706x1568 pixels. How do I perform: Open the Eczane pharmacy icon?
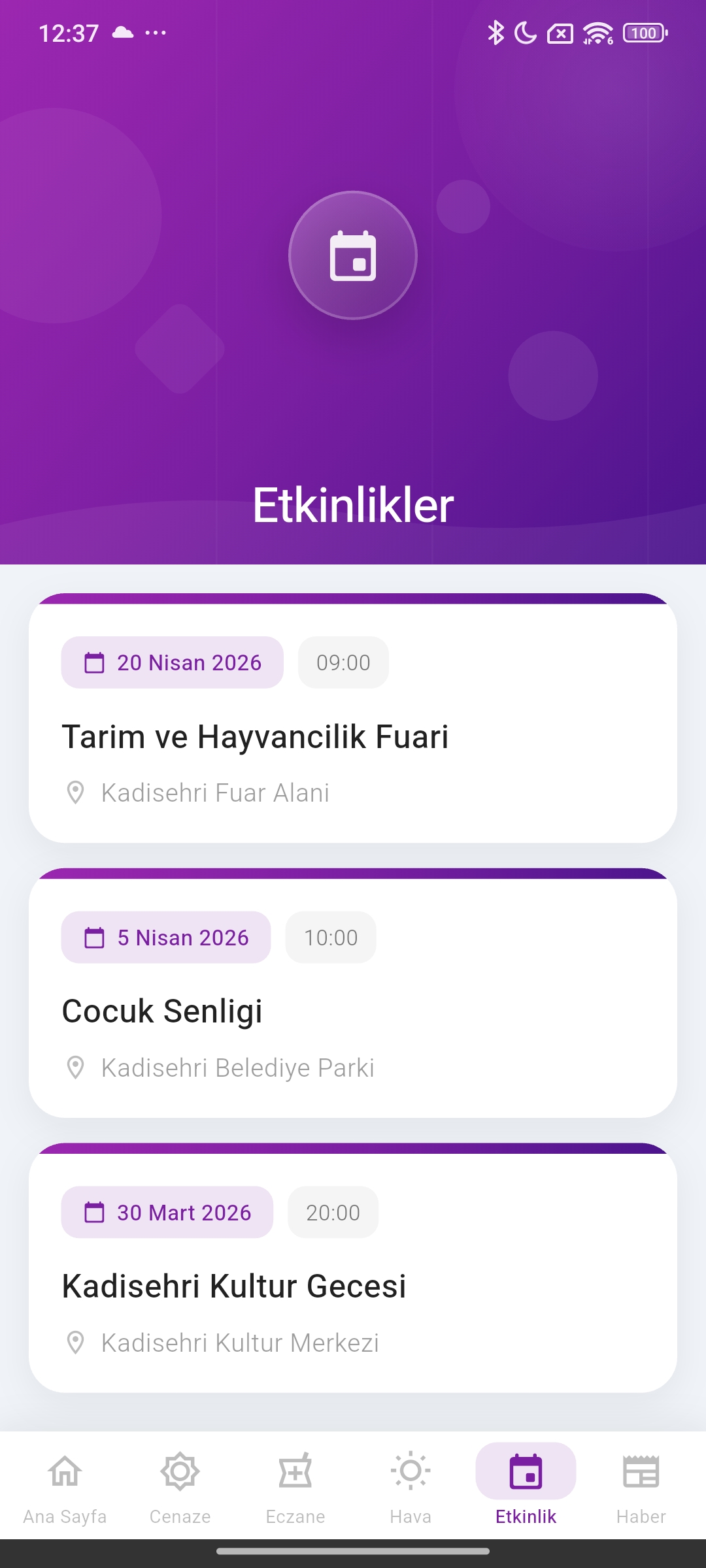click(x=295, y=1472)
